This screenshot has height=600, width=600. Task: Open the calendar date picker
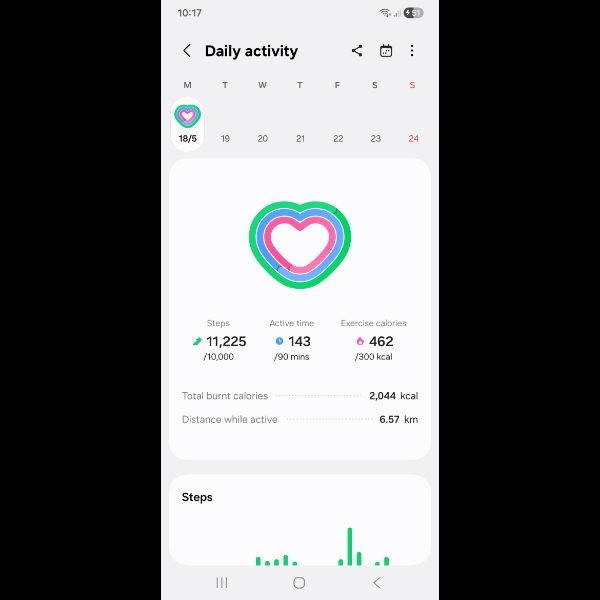pyautogui.click(x=385, y=51)
